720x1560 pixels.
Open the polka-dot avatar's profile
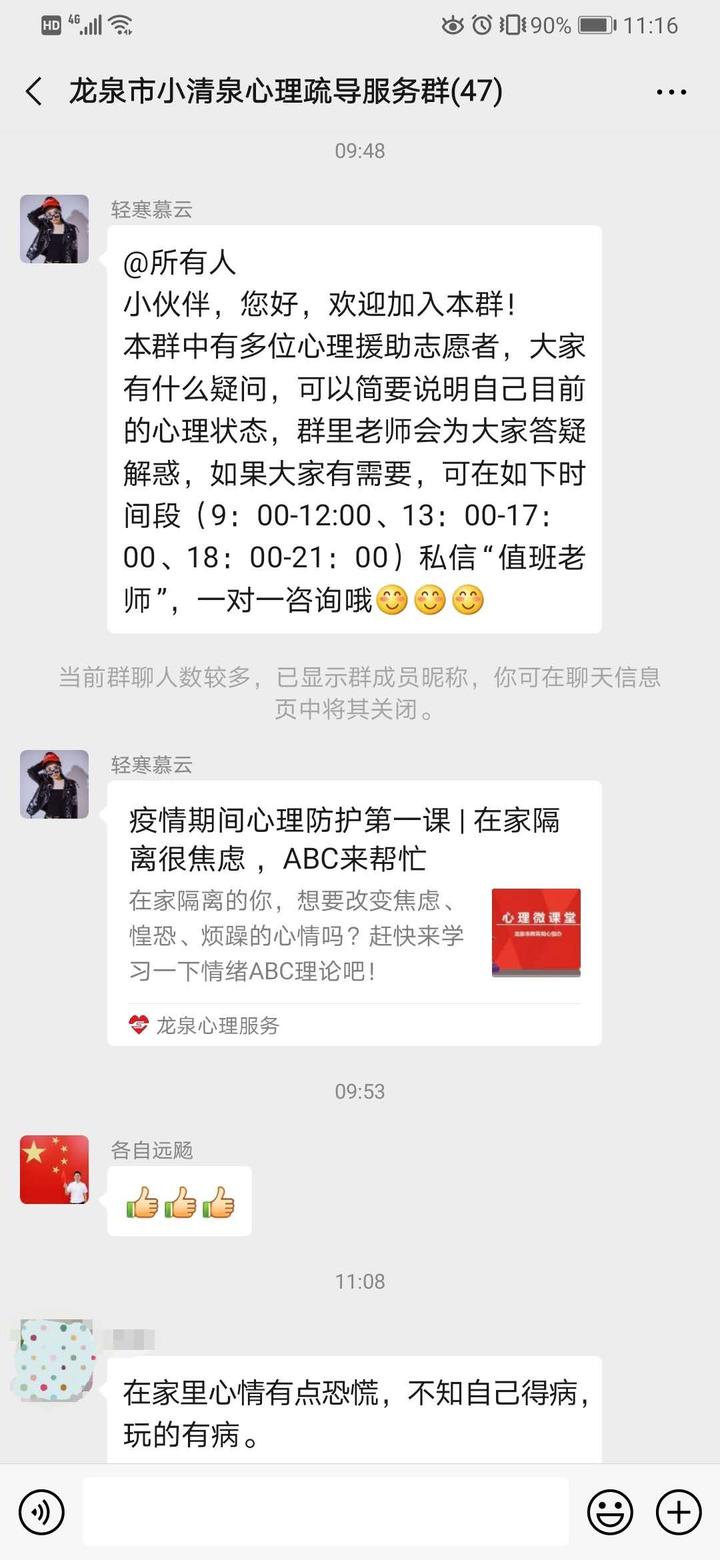pos(54,1360)
